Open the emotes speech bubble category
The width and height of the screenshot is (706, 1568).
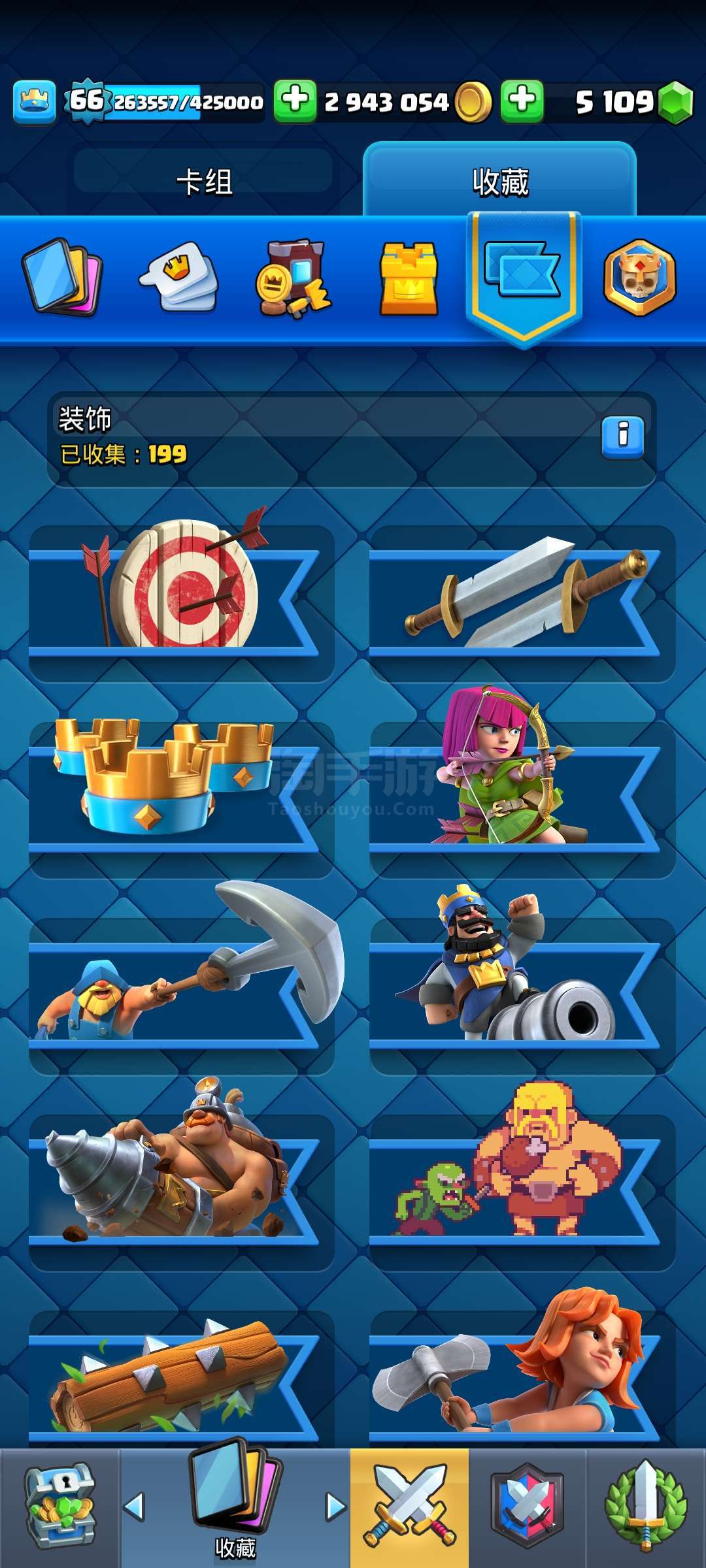click(x=178, y=277)
